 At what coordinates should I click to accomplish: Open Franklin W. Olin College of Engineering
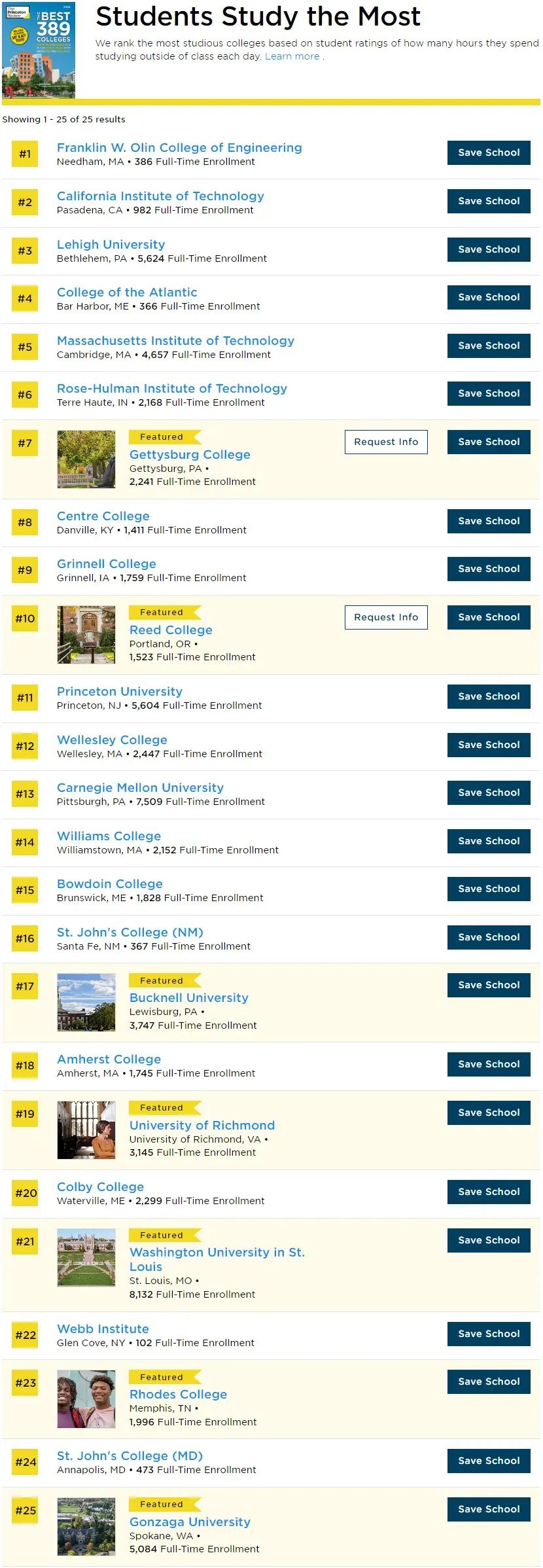pos(179,148)
